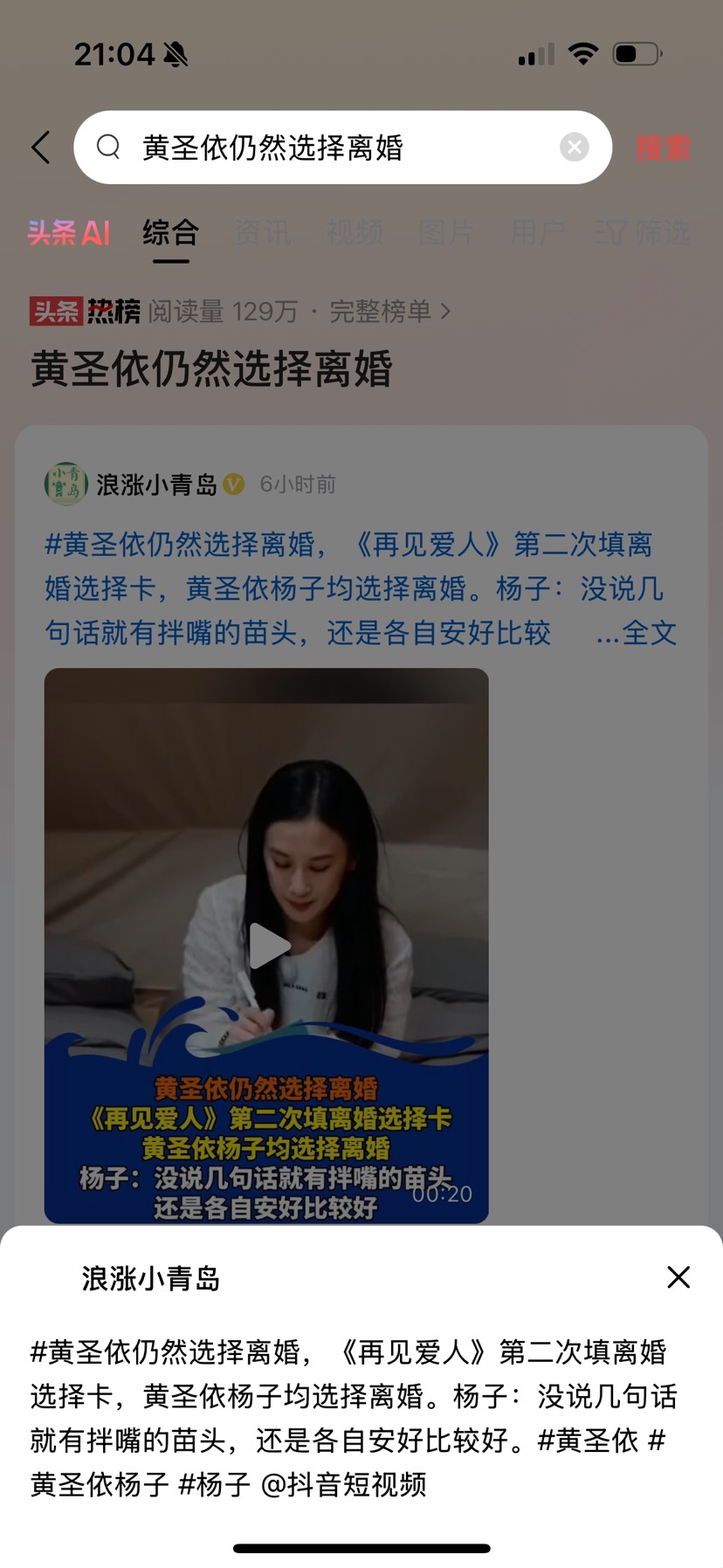
Task: Play the 20-second video
Action: pyautogui.click(x=267, y=946)
